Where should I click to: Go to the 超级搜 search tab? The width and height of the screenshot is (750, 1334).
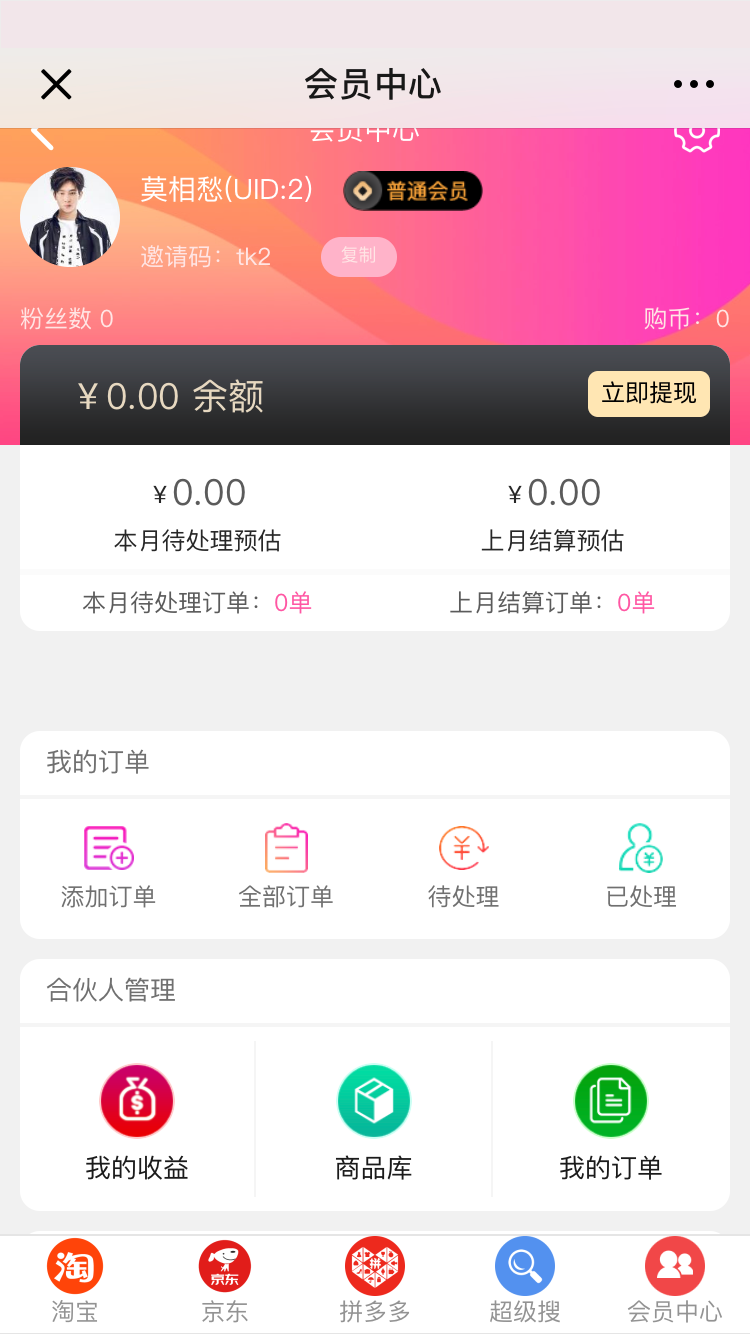(x=525, y=1282)
